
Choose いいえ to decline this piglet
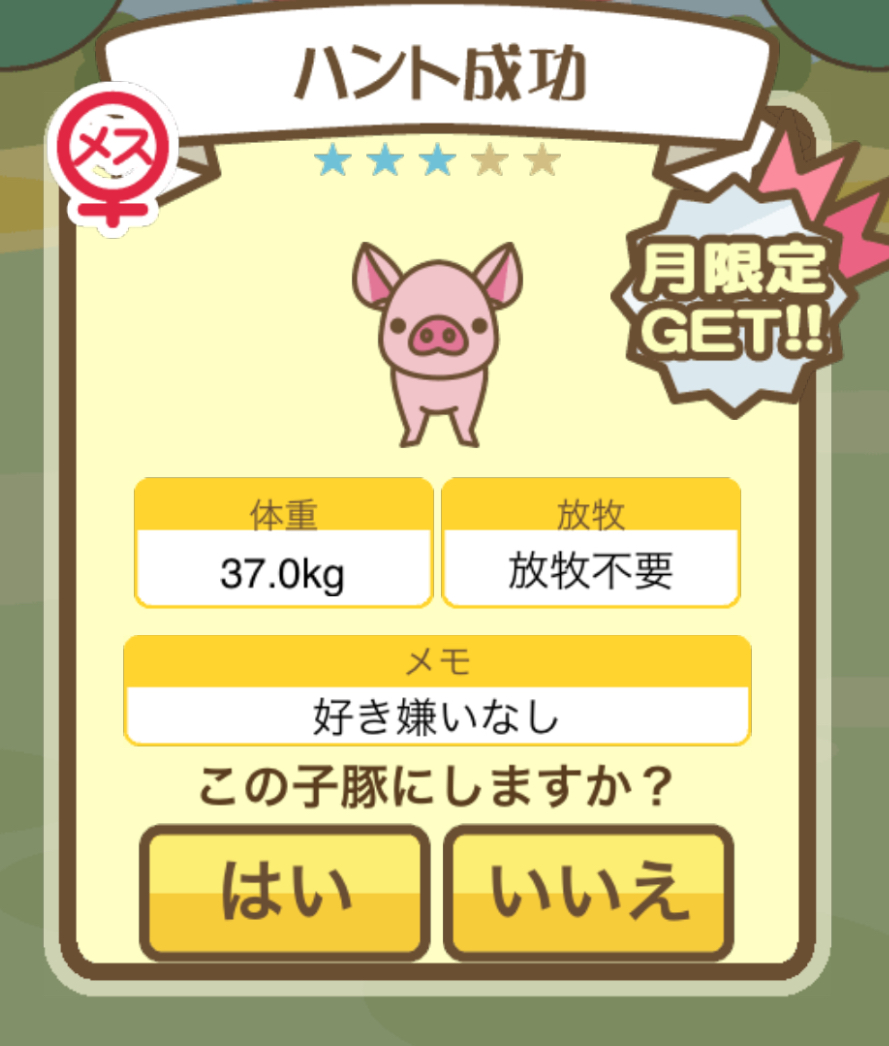click(x=589, y=890)
